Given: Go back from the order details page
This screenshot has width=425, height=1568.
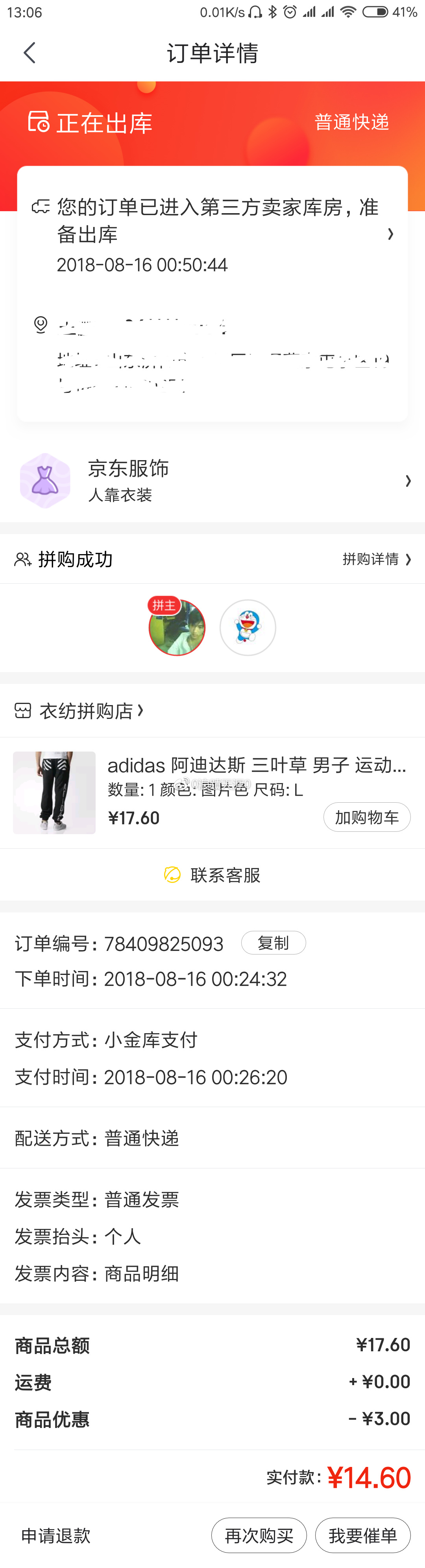Looking at the screenshot, I should 29,53.
